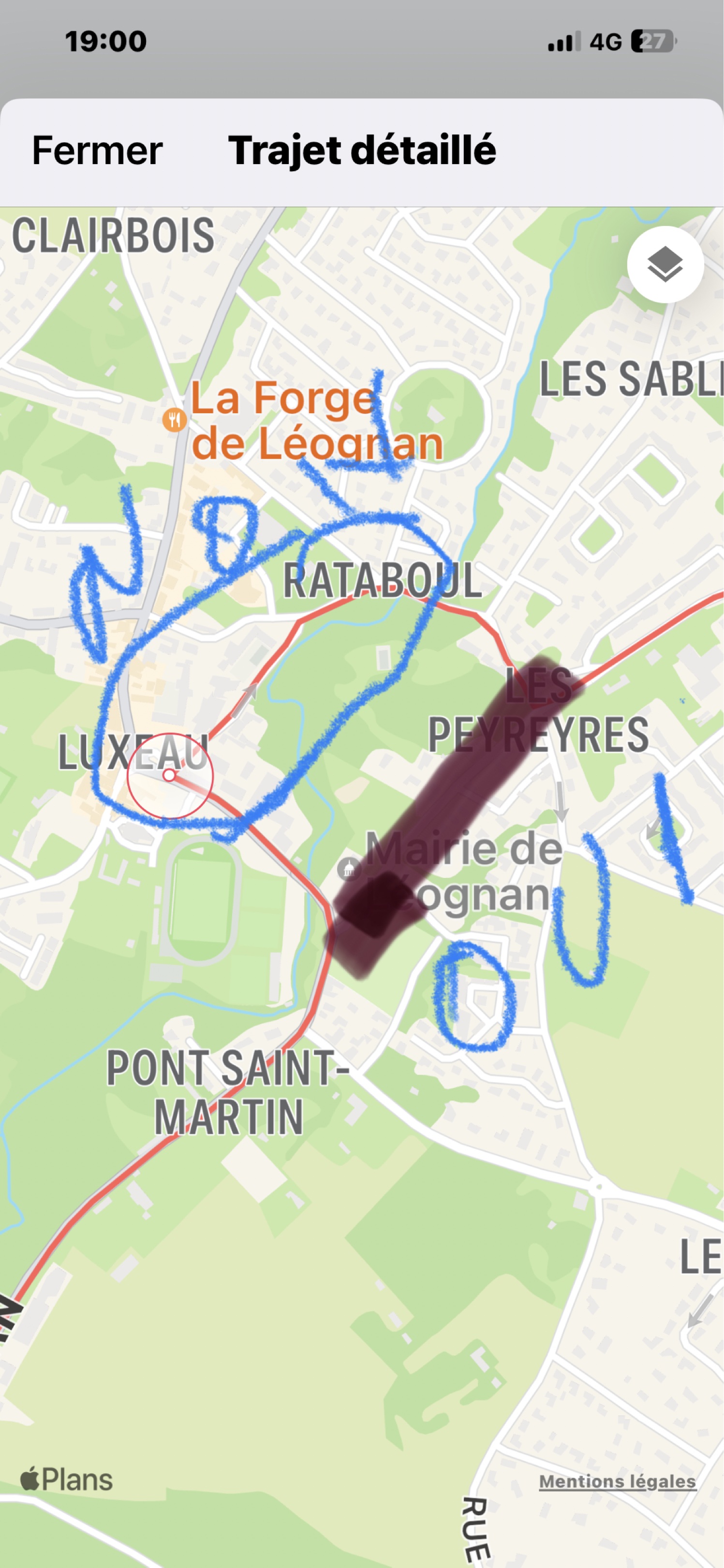Viewport: 724px width, 1568px height.
Task: Open the Mentions légales link
Action: [x=617, y=1481]
